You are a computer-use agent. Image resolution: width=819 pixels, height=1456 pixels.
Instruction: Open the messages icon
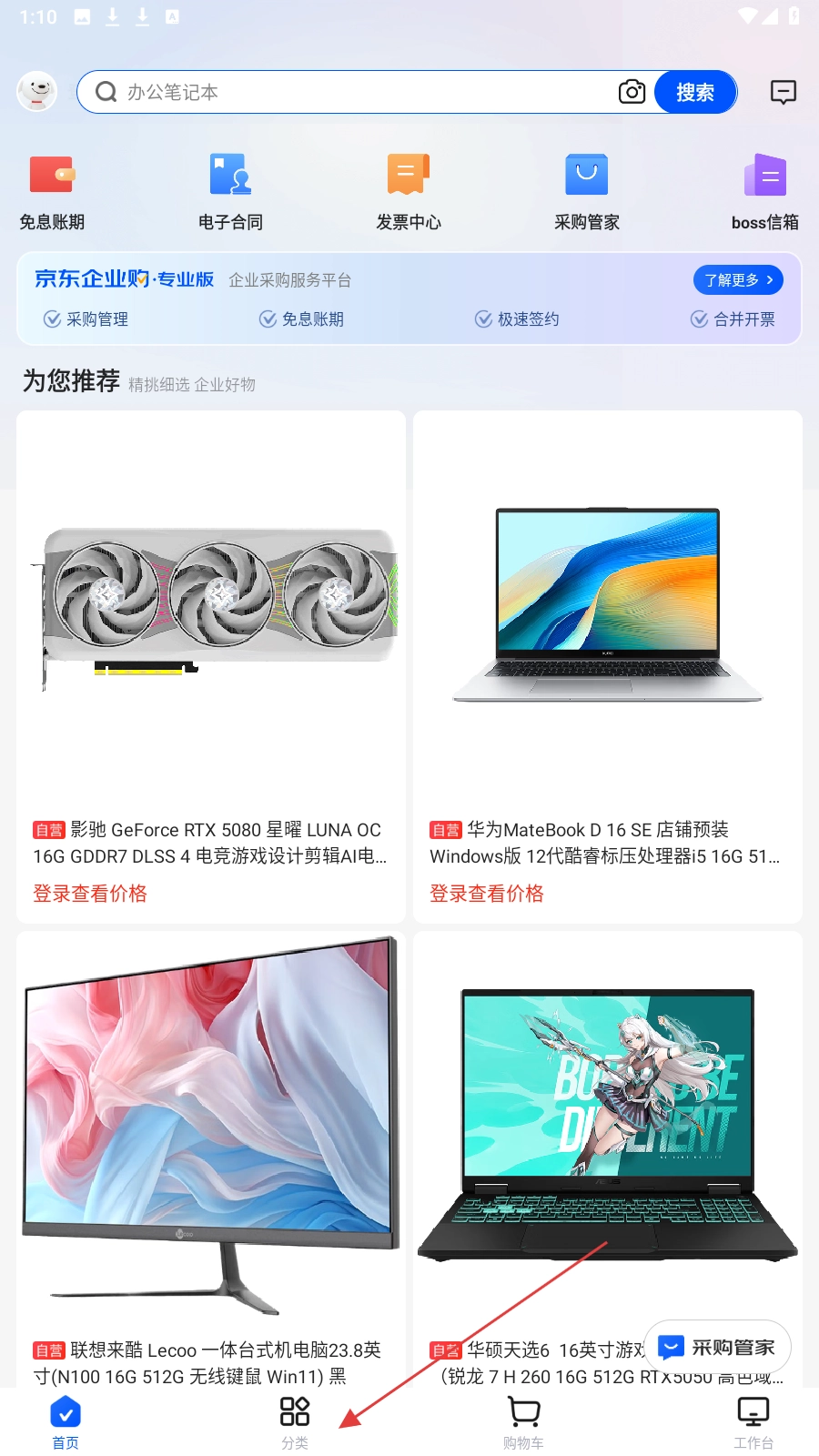pyautogui.click(x=783, y=92)
